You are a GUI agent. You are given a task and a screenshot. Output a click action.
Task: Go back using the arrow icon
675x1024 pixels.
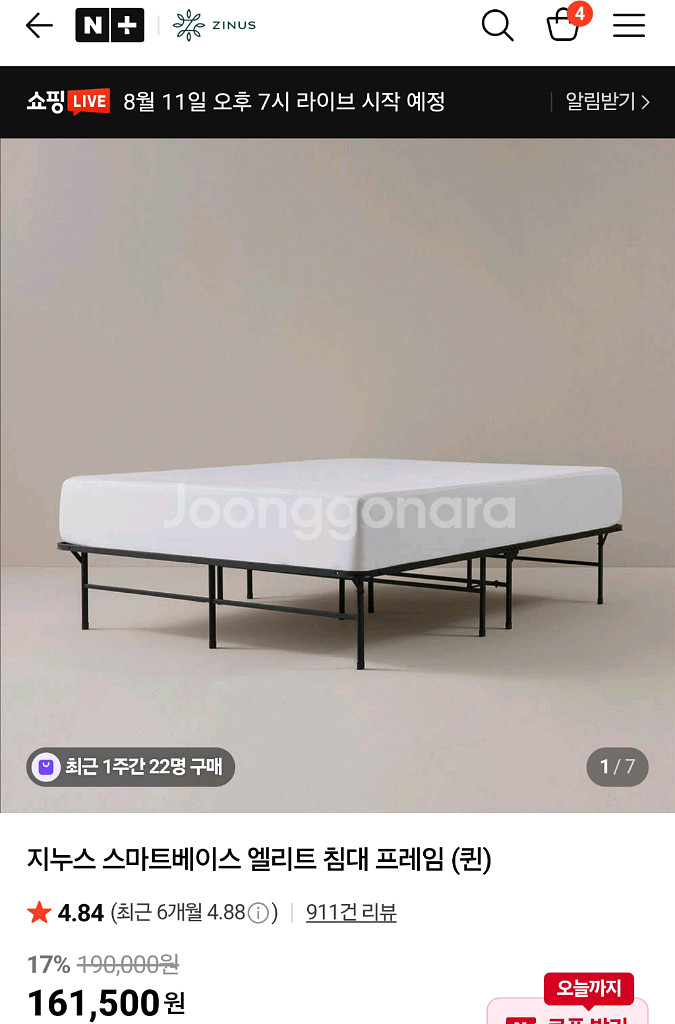click(x=39, y=26)
